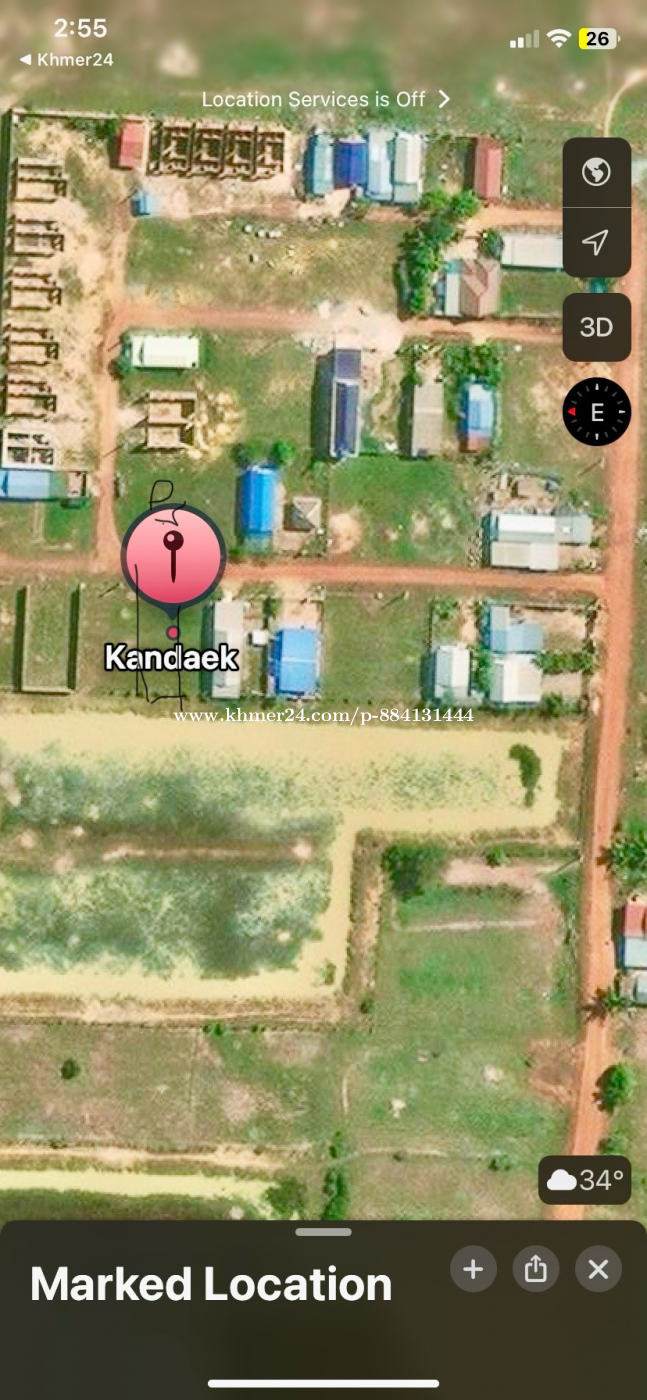Tap the plus button on Marked Location card
The height and width of the screenshot is (1400, 647).
pos(473,1269)
